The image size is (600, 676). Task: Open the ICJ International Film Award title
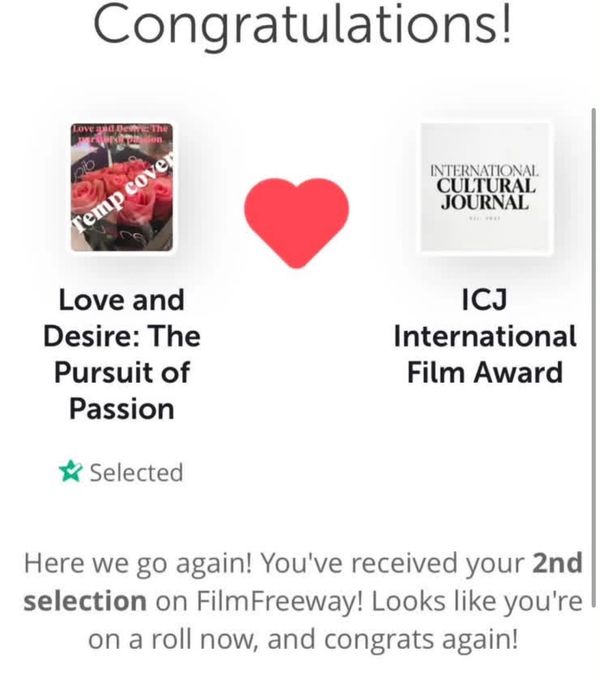(485, 336)
